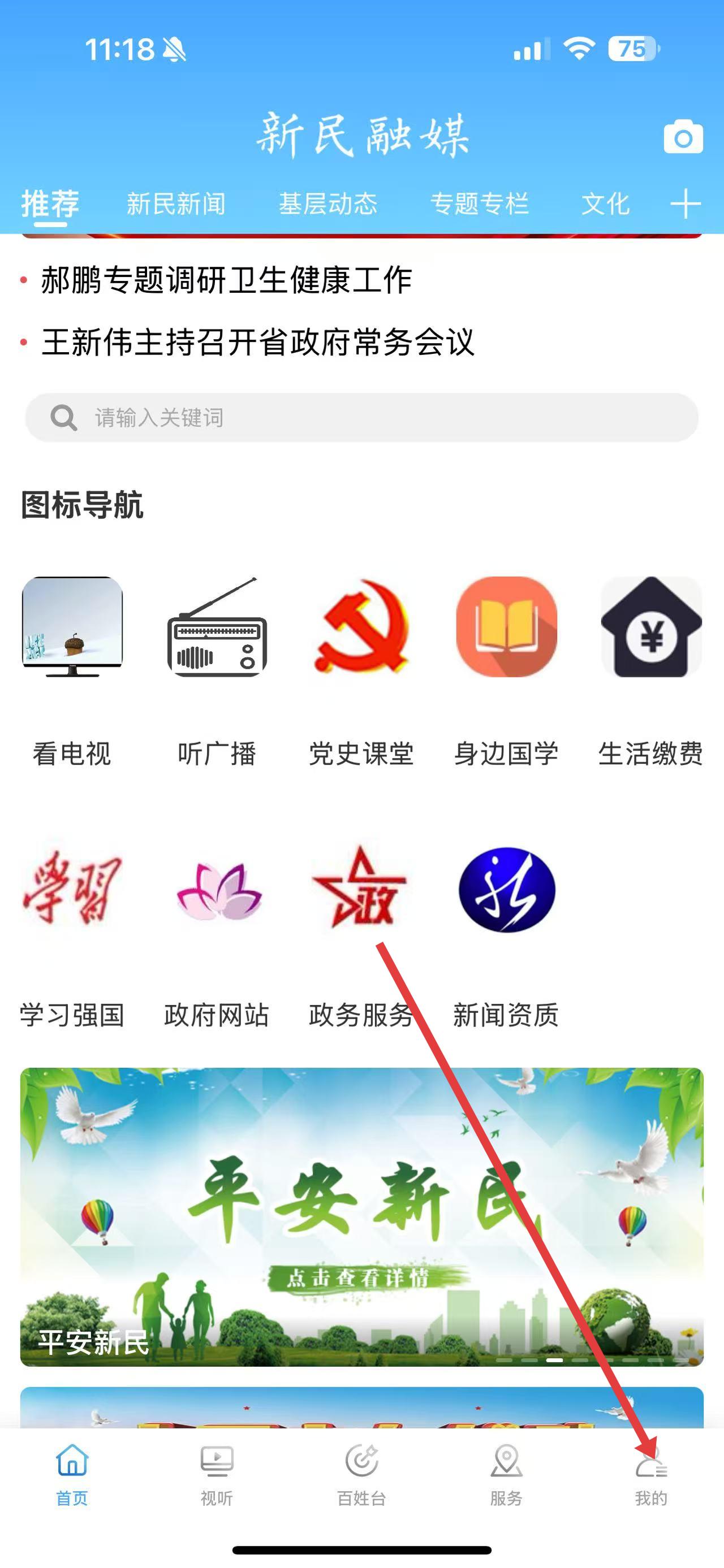Add channels with the plus icon
The height and width of the screenshot is (1568, 724).
tap(685, 203)
